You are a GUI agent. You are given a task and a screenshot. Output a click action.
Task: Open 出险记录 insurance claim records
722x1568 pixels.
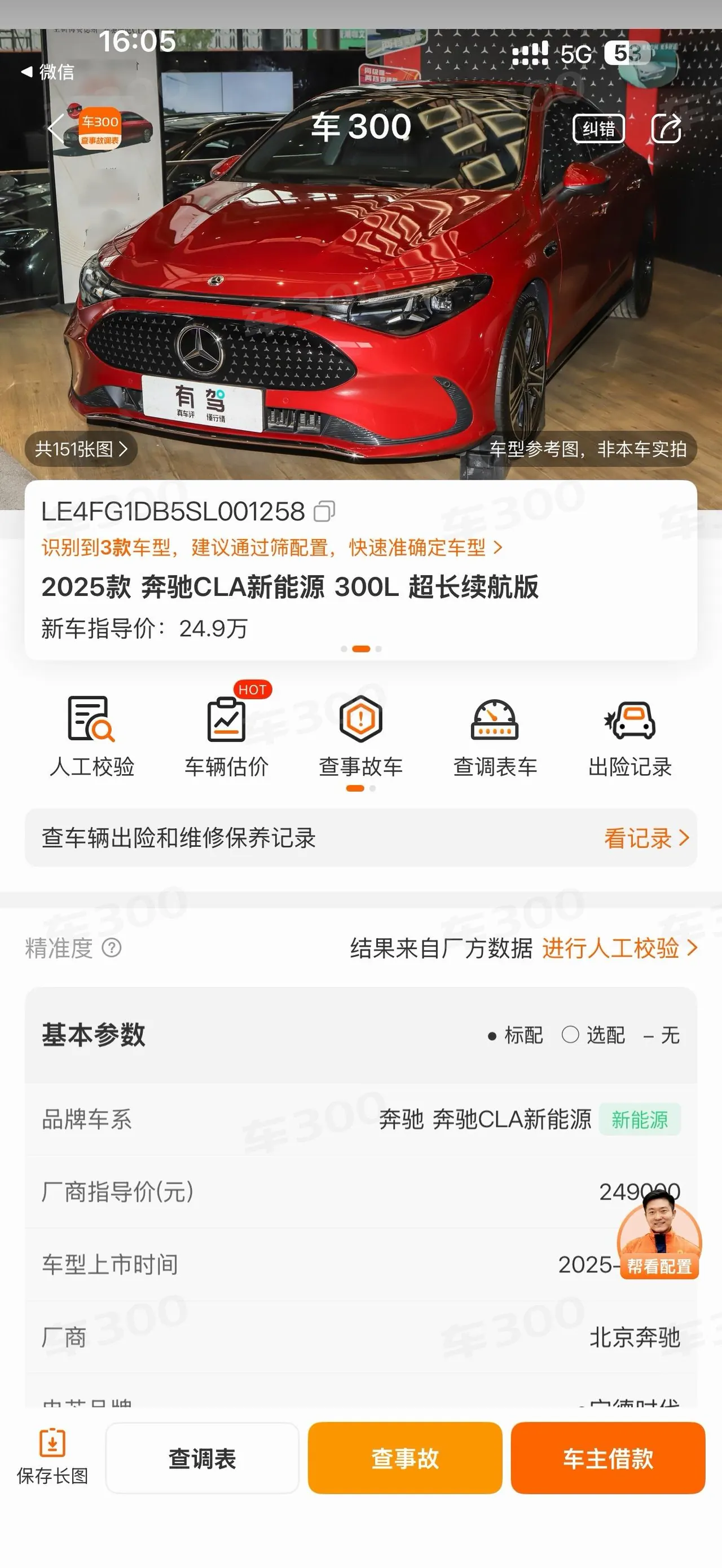coord(630,736)
